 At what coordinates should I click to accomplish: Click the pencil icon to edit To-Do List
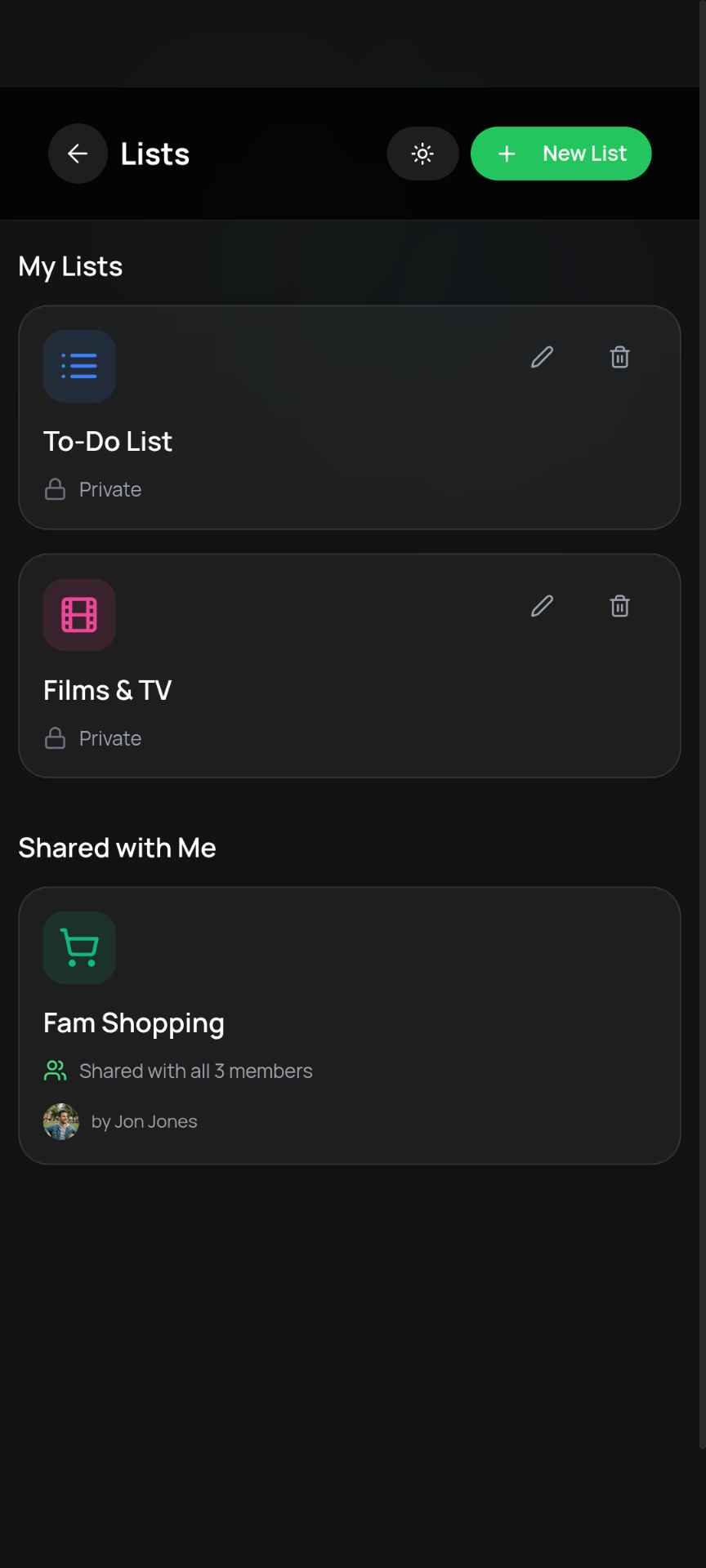click(x=541, y=357)
